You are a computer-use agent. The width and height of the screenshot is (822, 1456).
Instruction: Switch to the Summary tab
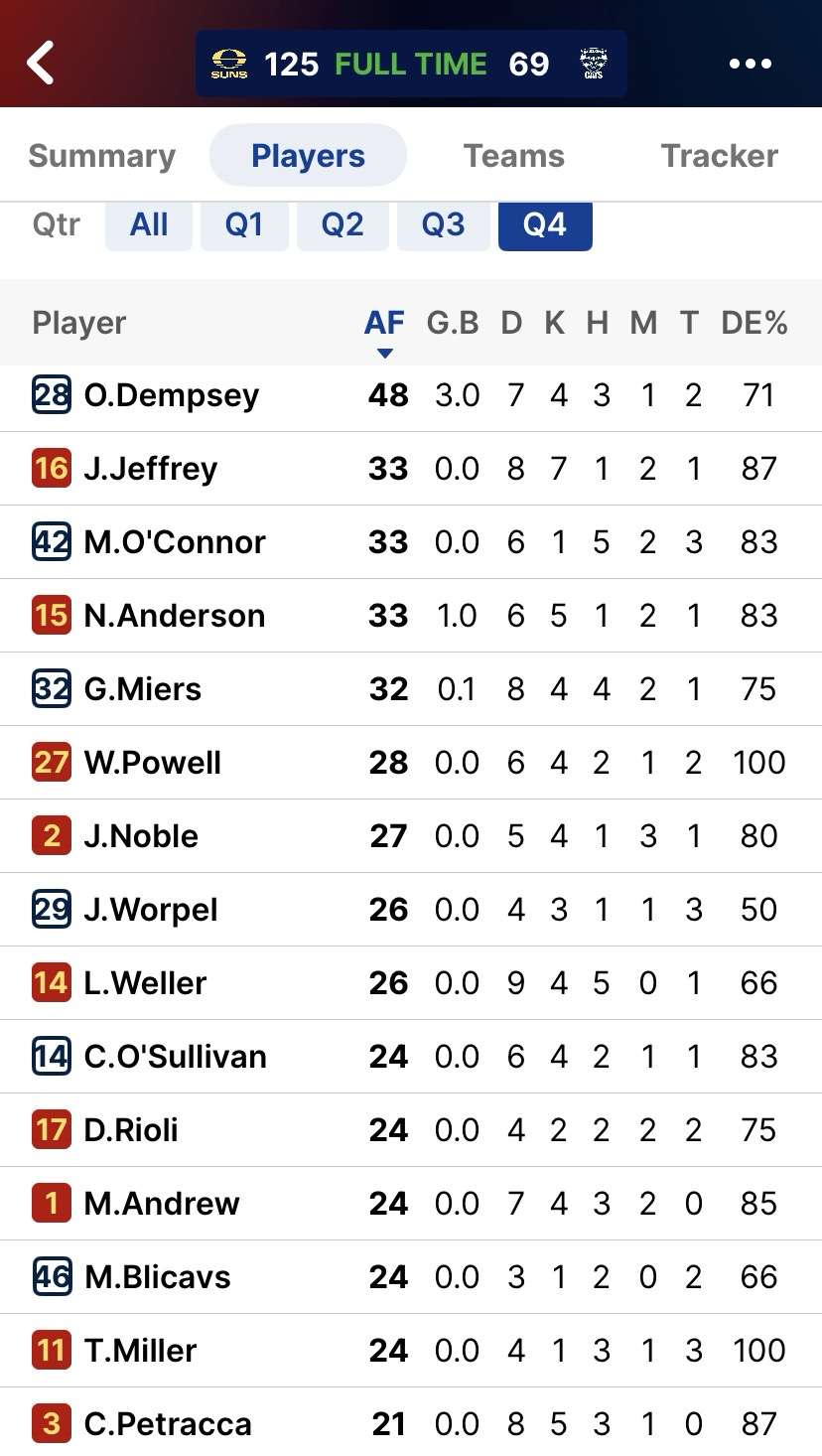pos(101,156)
